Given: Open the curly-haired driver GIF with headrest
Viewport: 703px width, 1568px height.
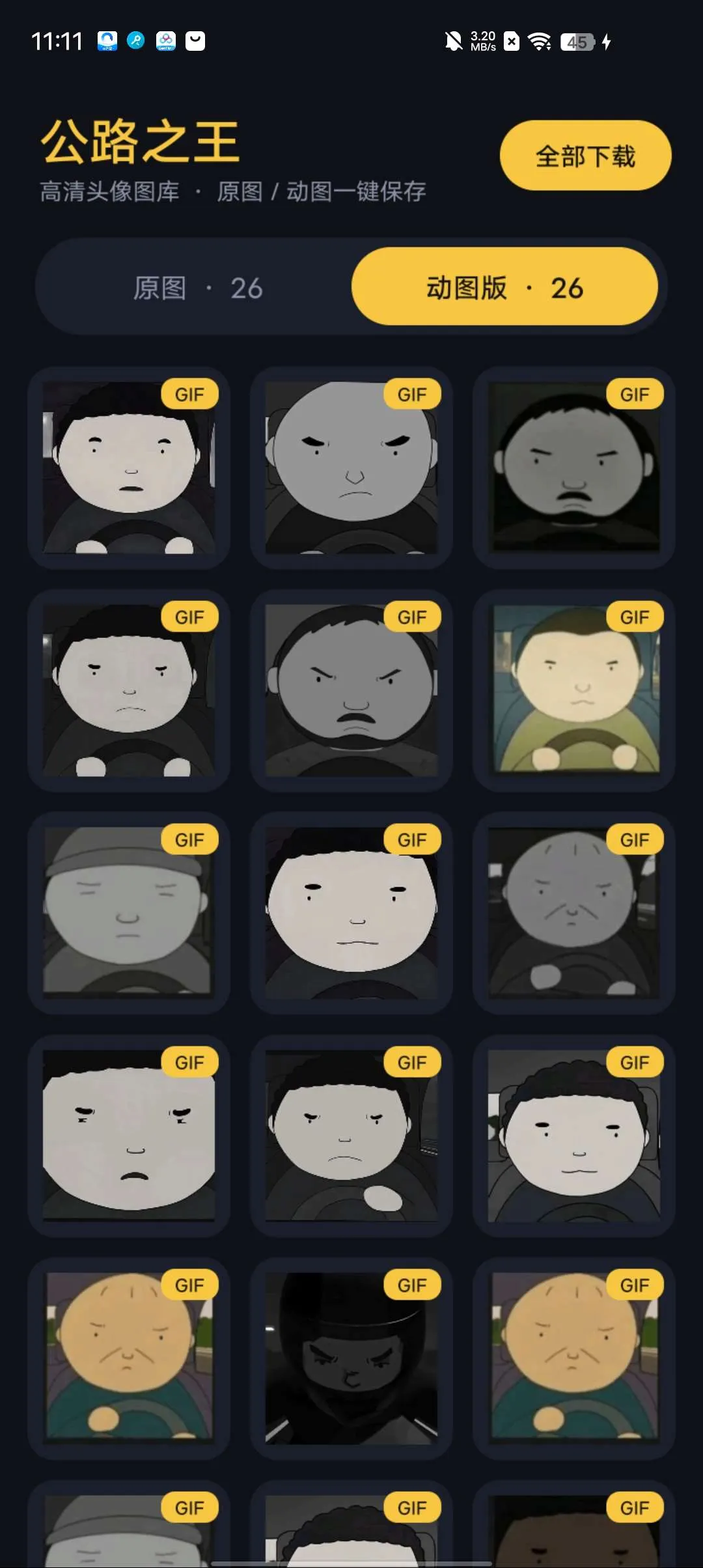Looking at the screenshot, I should click(573, 1136).
